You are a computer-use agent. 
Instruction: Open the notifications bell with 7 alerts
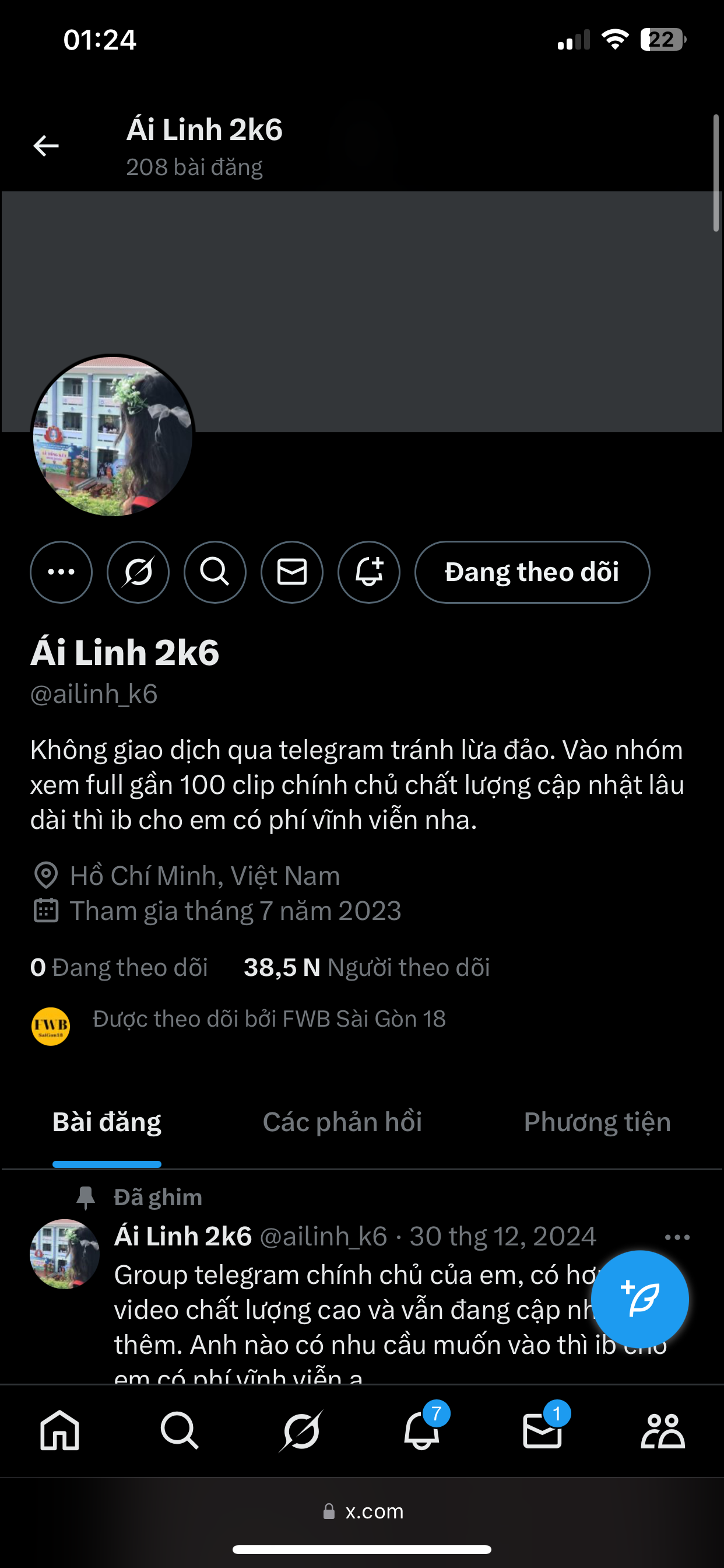(421, 1430)
